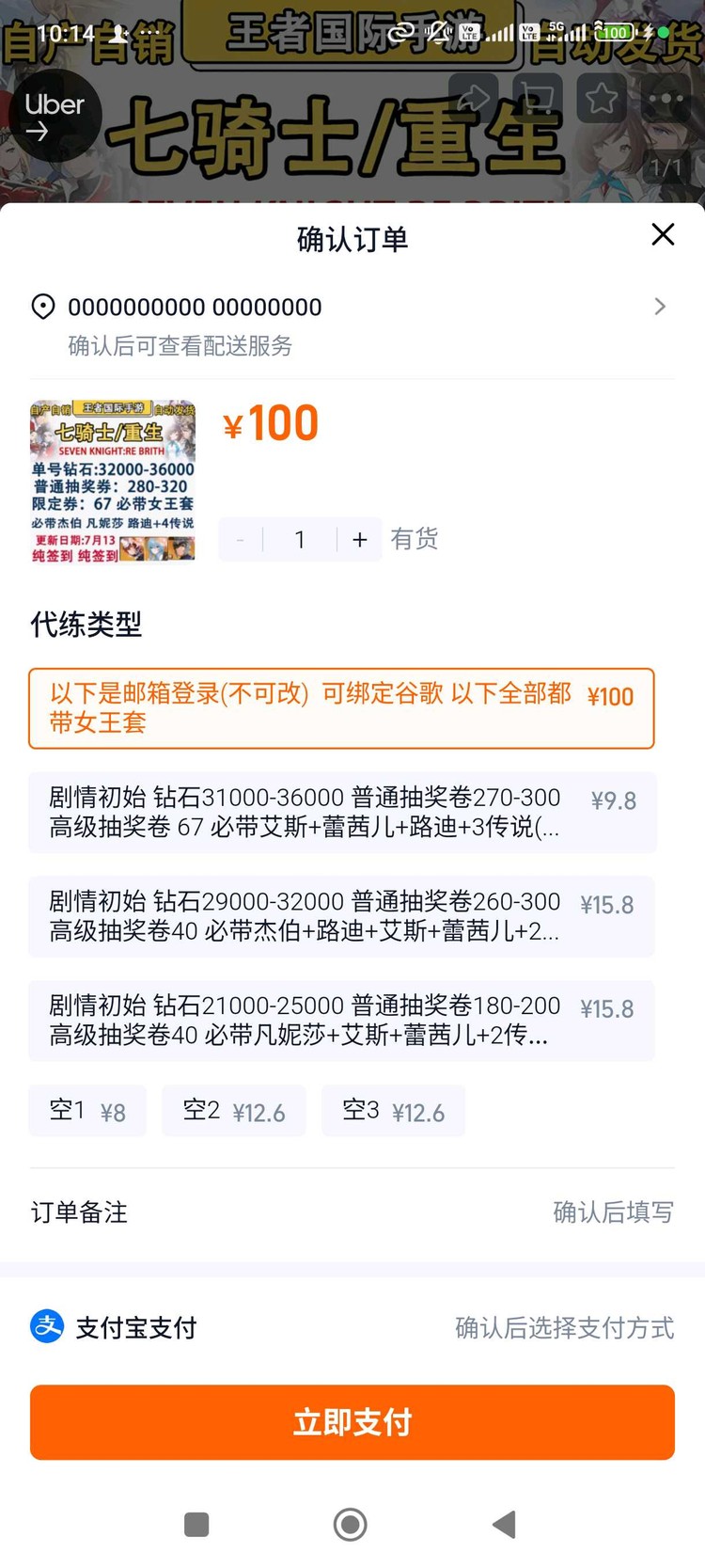This screenshot has width=705, height=1568.
Task: Choose the 钻石31000-36000 ¥9.8 option
Action: (341, 813)
